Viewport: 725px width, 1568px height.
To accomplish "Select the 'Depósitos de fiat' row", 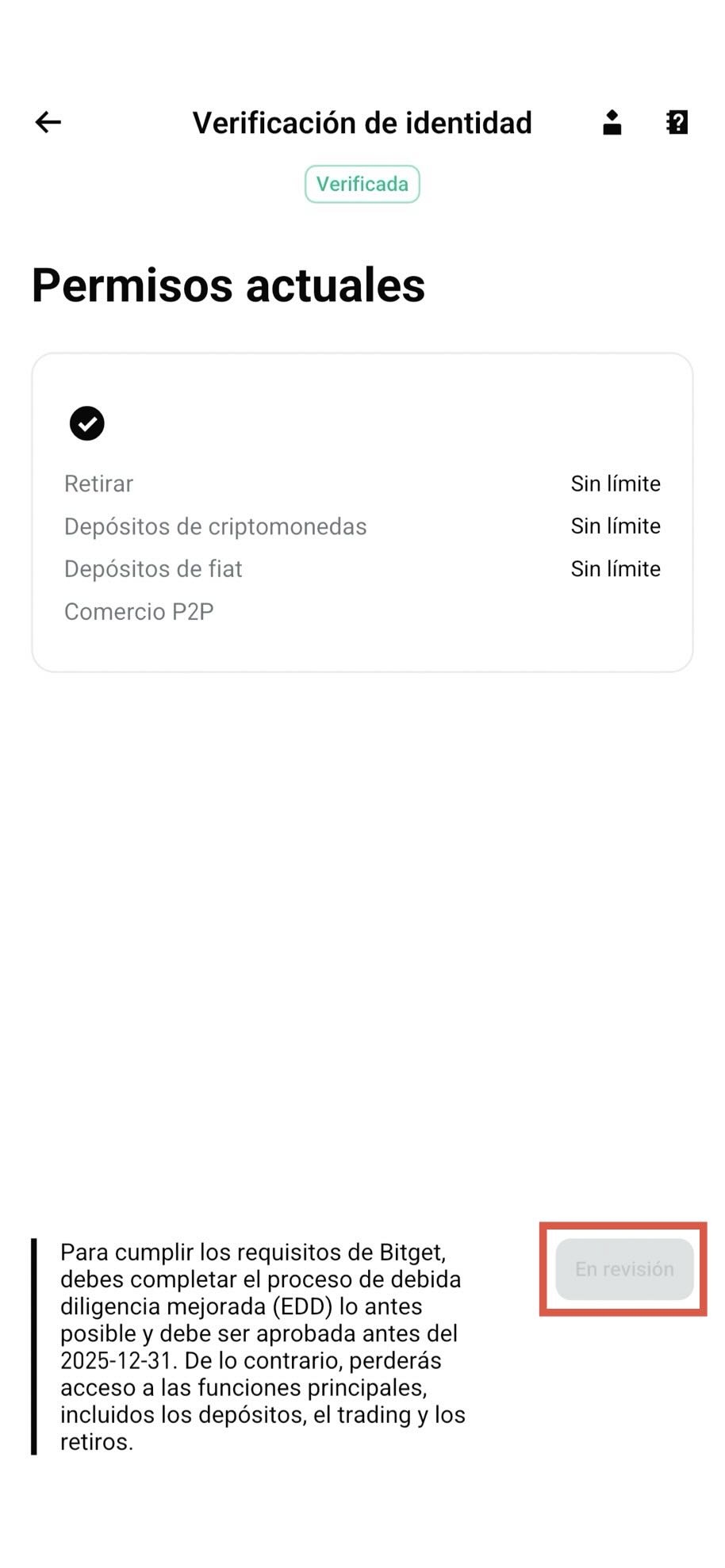I will [153, 569].
